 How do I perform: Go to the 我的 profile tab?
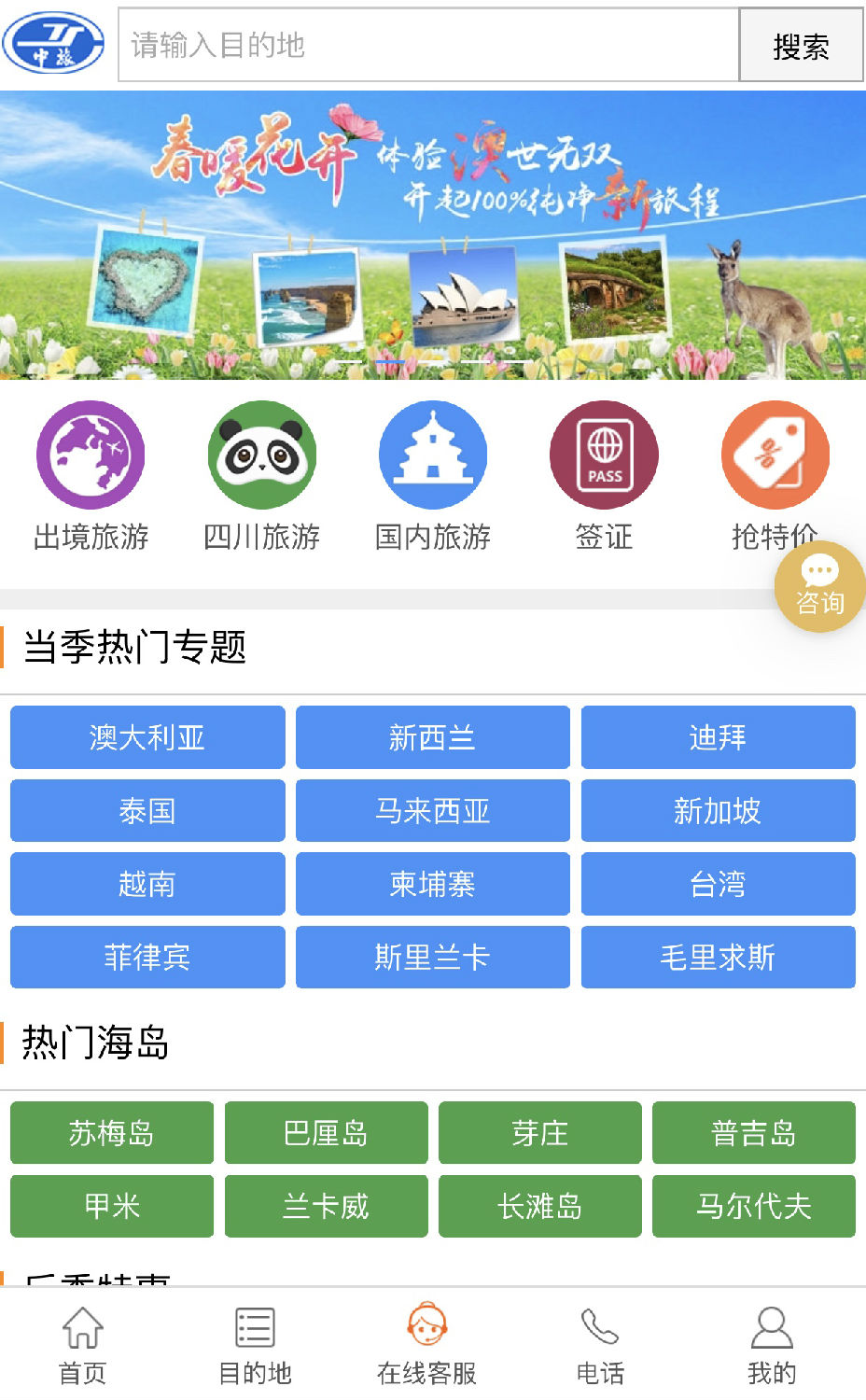tap(772, 1346)
